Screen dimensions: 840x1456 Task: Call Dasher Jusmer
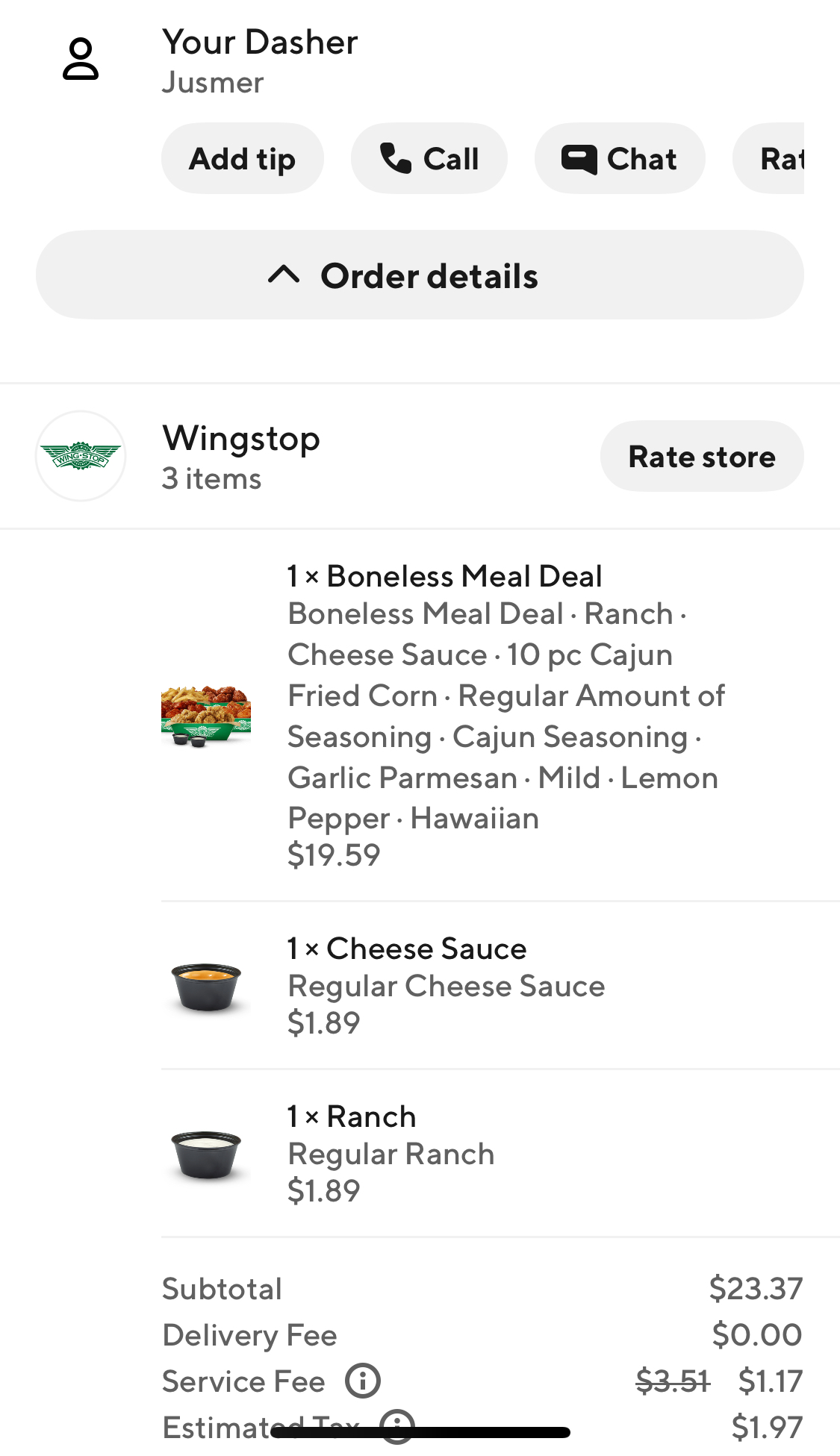429,159
